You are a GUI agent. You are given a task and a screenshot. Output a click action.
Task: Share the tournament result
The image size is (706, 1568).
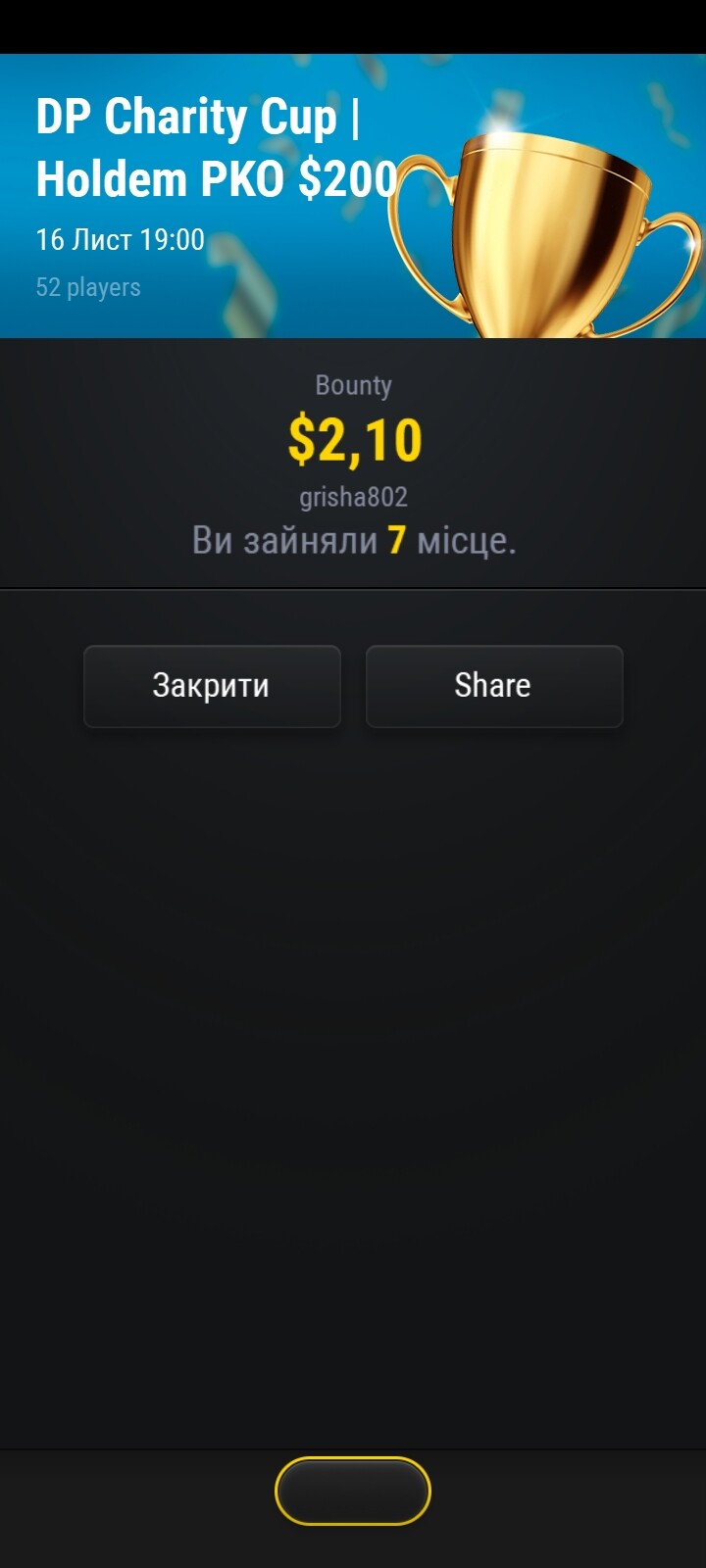click(494, 686)
